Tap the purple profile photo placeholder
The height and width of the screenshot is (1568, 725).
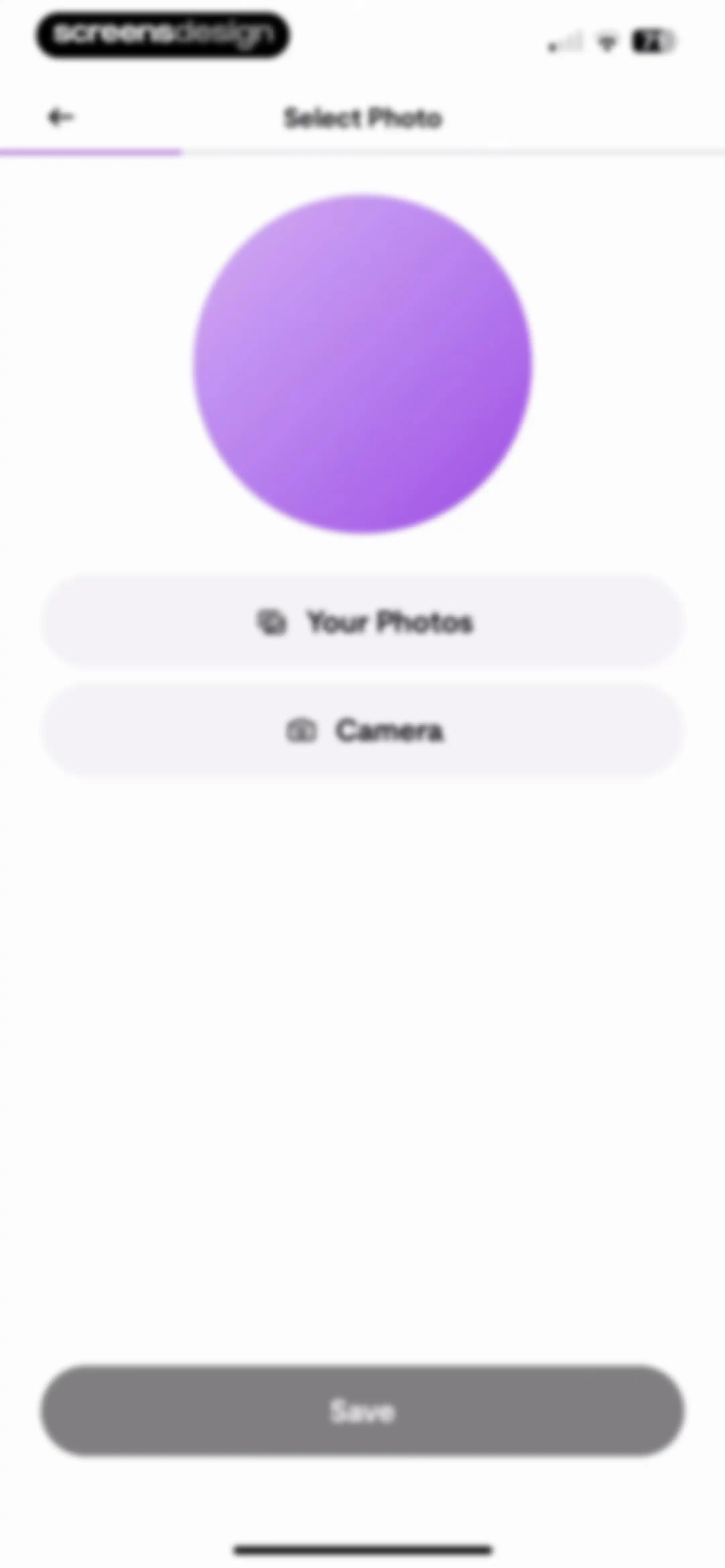363,364
